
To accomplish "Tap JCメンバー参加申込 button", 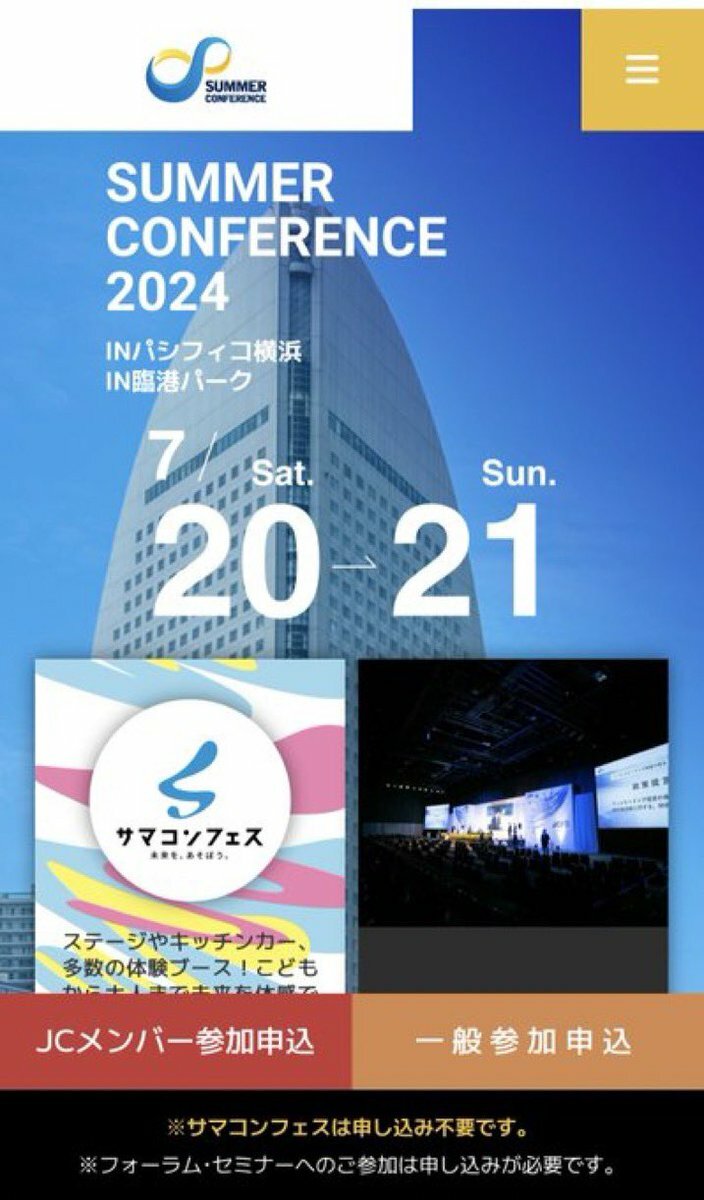I will click(175, 1041).
